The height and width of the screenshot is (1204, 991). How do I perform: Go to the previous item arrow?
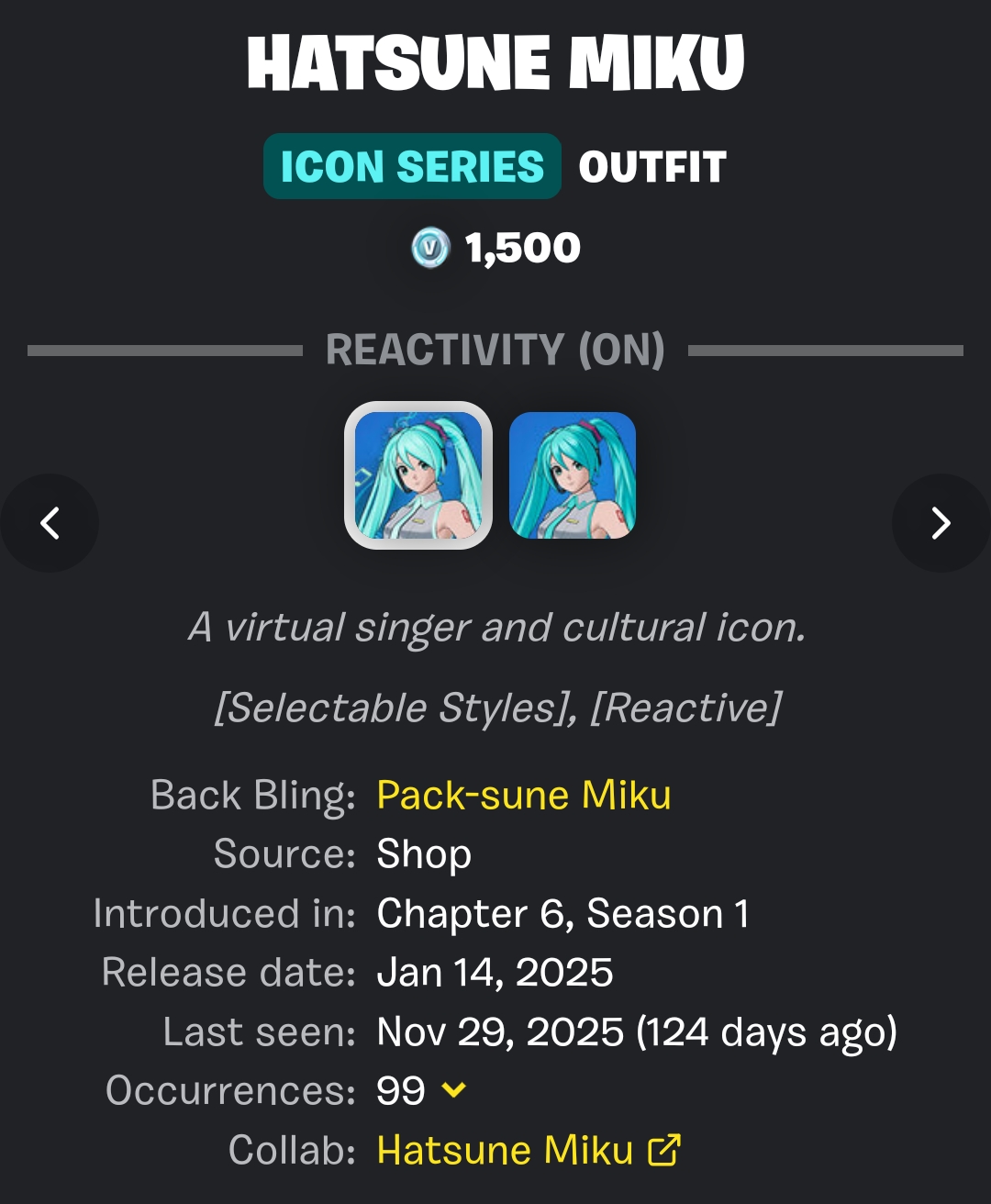tap(50, 523)
